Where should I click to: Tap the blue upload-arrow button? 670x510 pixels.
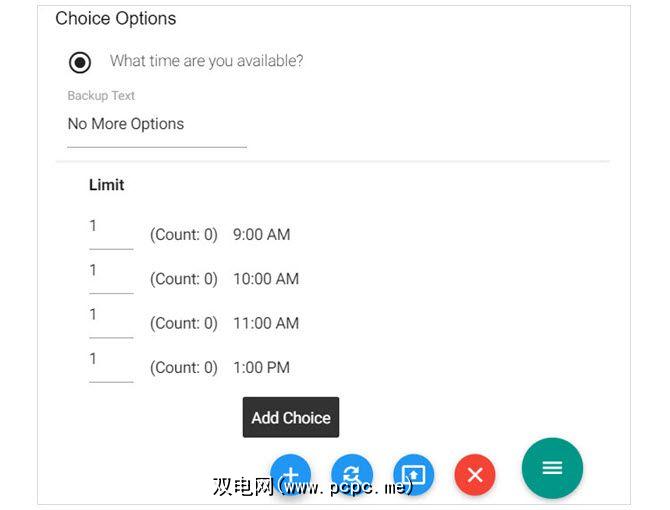tap(413, 473)
